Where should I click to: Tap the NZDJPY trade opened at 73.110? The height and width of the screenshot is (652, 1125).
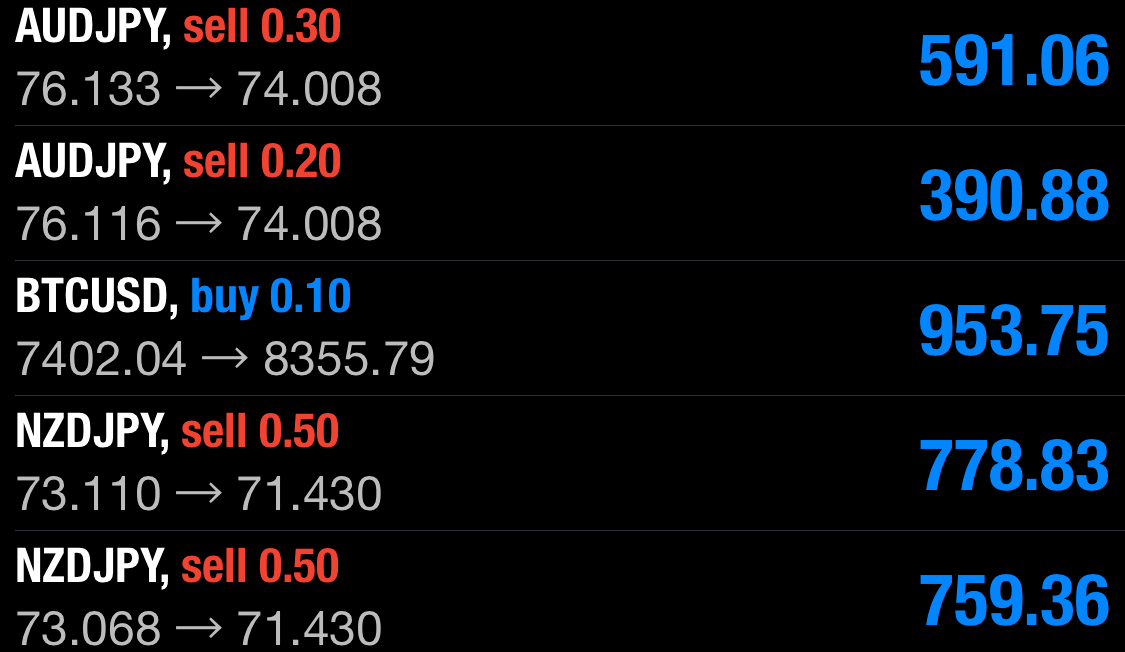click(560, 463)
